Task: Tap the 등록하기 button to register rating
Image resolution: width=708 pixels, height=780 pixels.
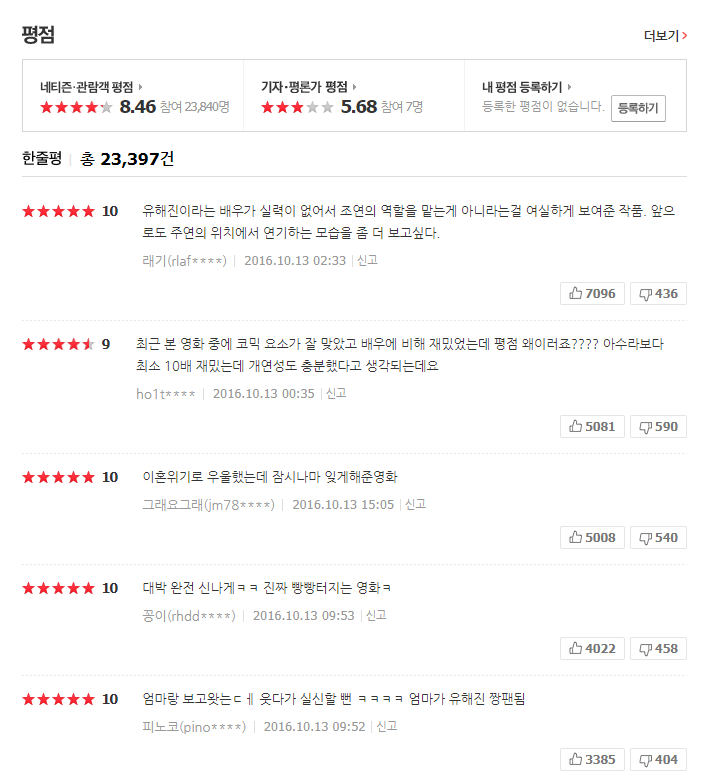Action: point(638,108)
